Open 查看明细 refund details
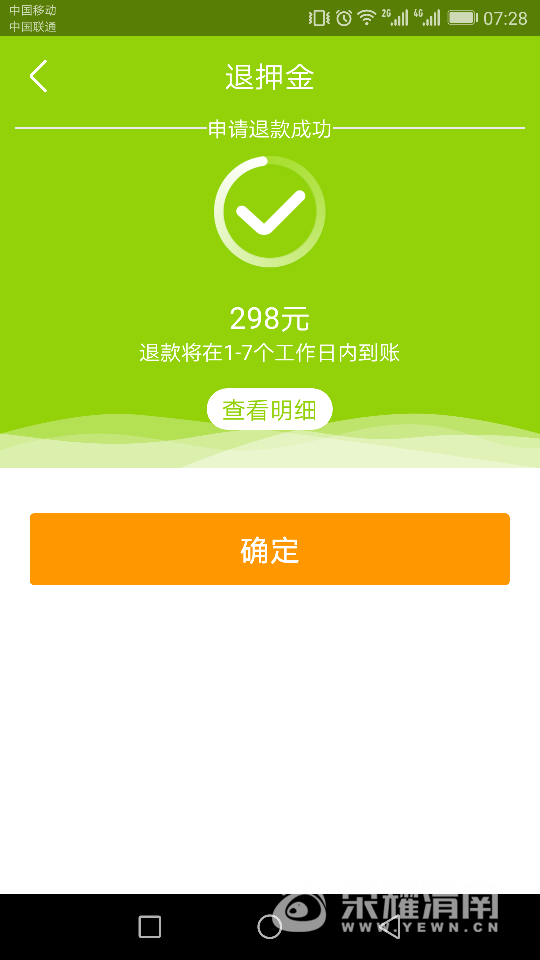 pyautogui.click(x=269, y=410)
